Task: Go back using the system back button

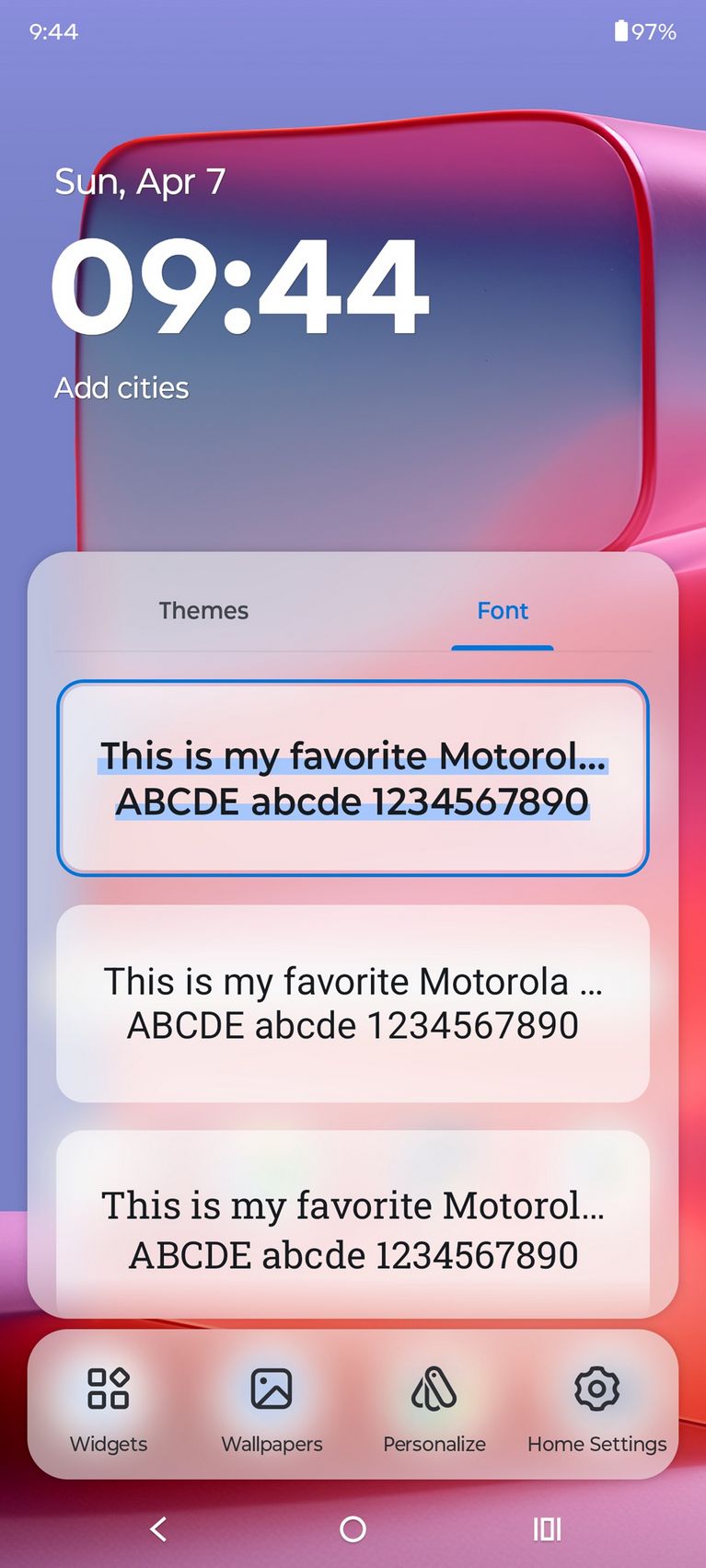Action: click(158, 1528)
